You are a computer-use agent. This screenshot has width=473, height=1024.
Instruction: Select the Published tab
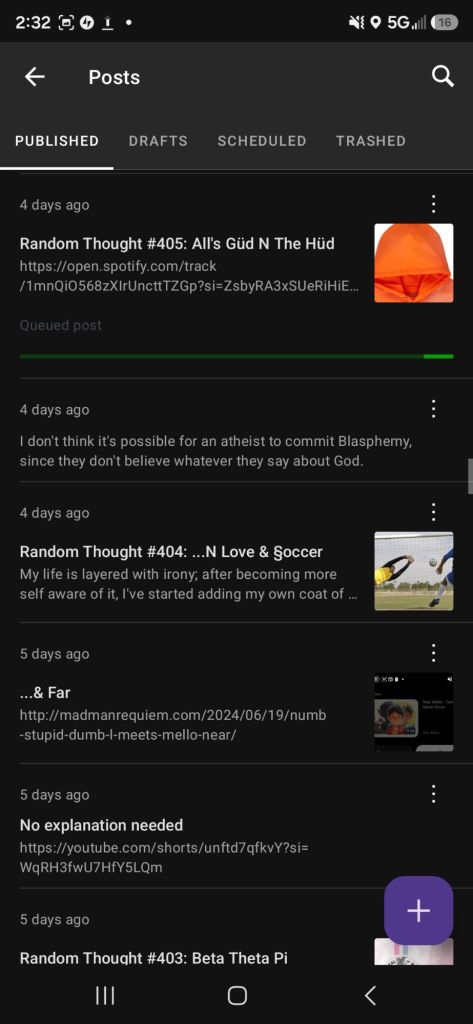click(x=57, y=141)
